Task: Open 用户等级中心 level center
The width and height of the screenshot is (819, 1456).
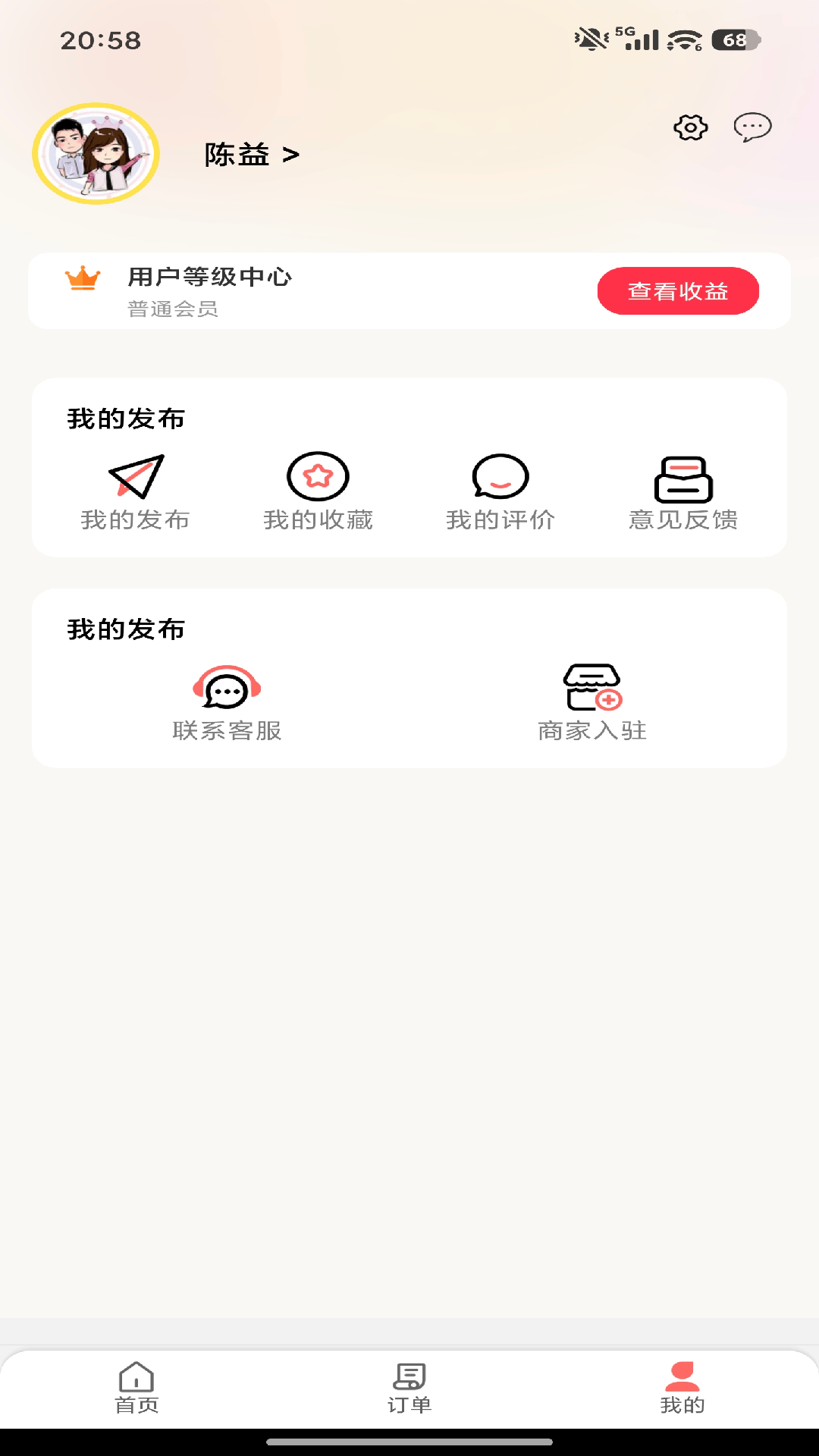Action: pyautogui.click(x=210, y=277)
